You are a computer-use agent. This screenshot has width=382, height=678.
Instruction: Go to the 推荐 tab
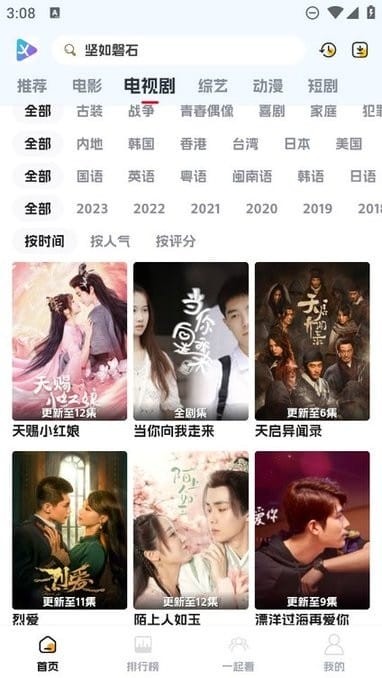[32, 86]
